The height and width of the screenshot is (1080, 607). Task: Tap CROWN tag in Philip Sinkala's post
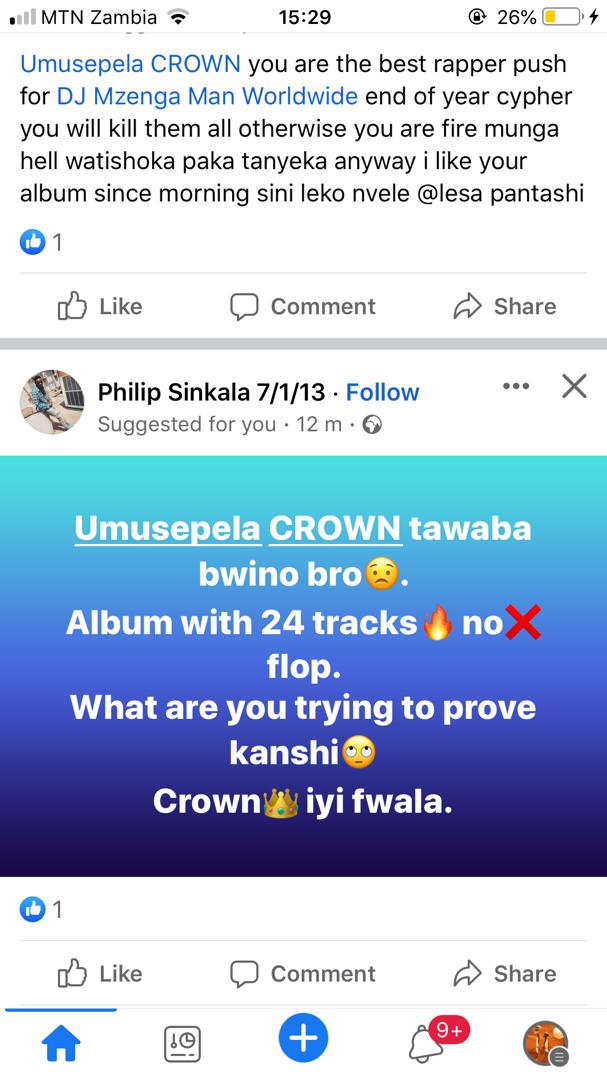coord(334,529)
